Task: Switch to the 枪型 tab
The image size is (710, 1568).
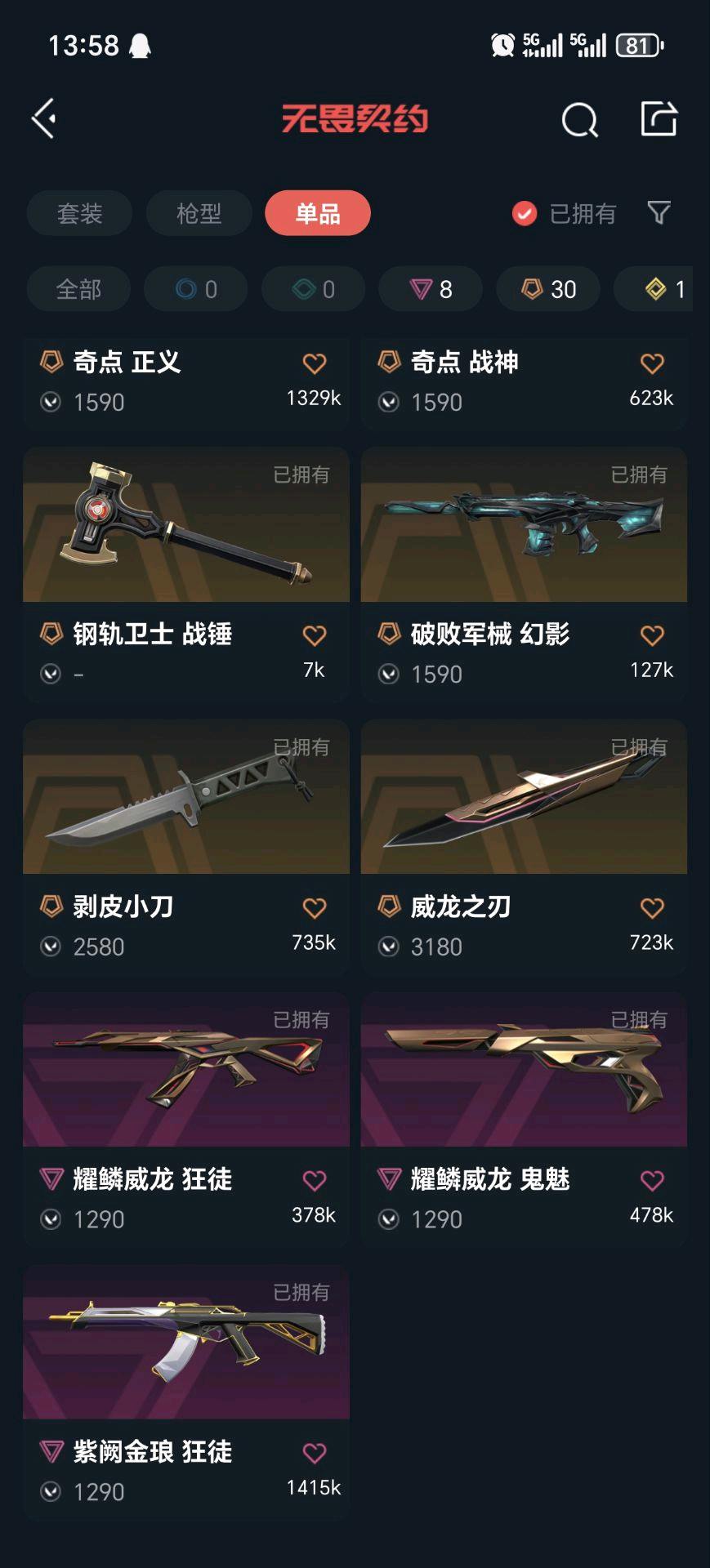Action: tap(199, 214)
